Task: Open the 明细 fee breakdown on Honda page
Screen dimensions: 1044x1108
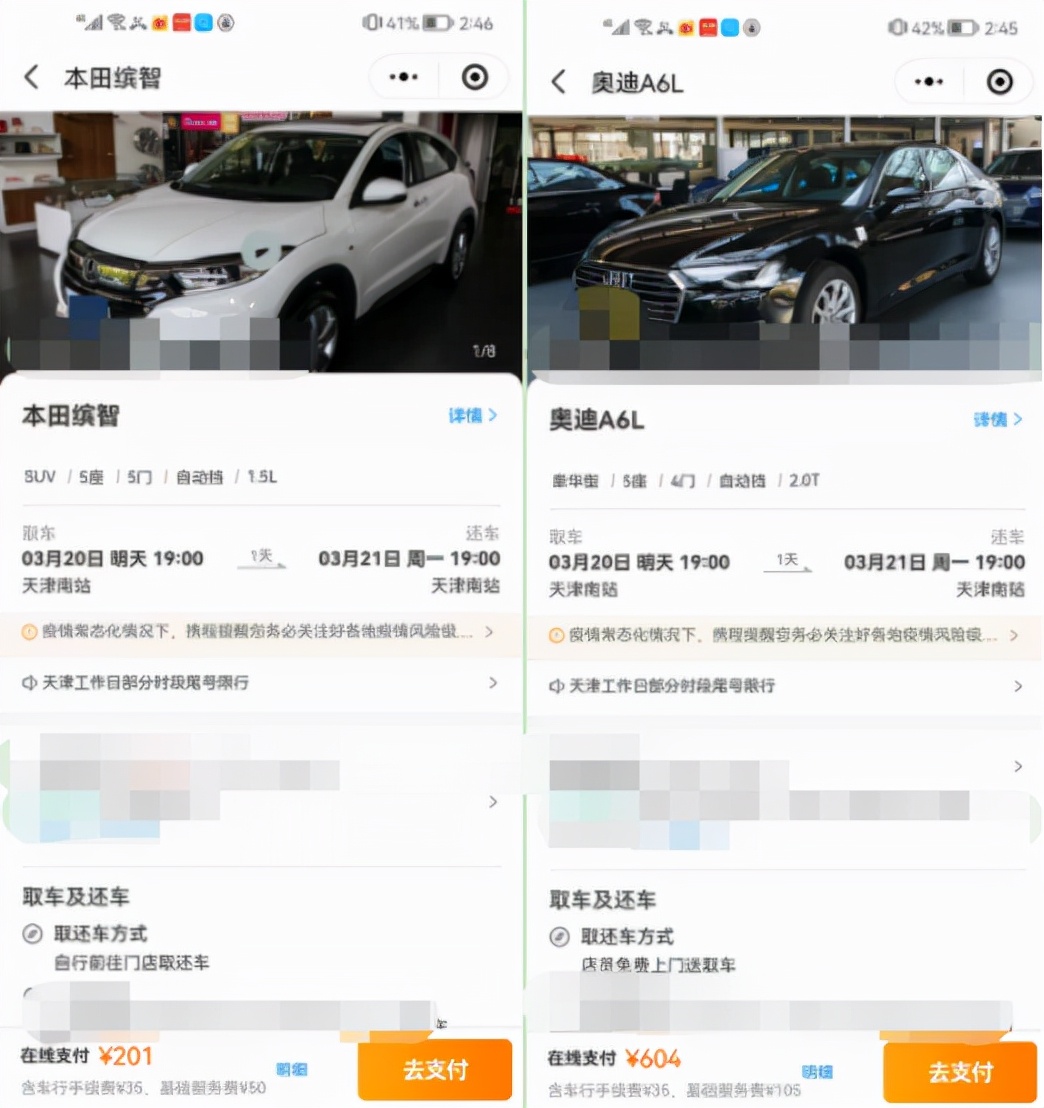Action: pos(291,1069)
